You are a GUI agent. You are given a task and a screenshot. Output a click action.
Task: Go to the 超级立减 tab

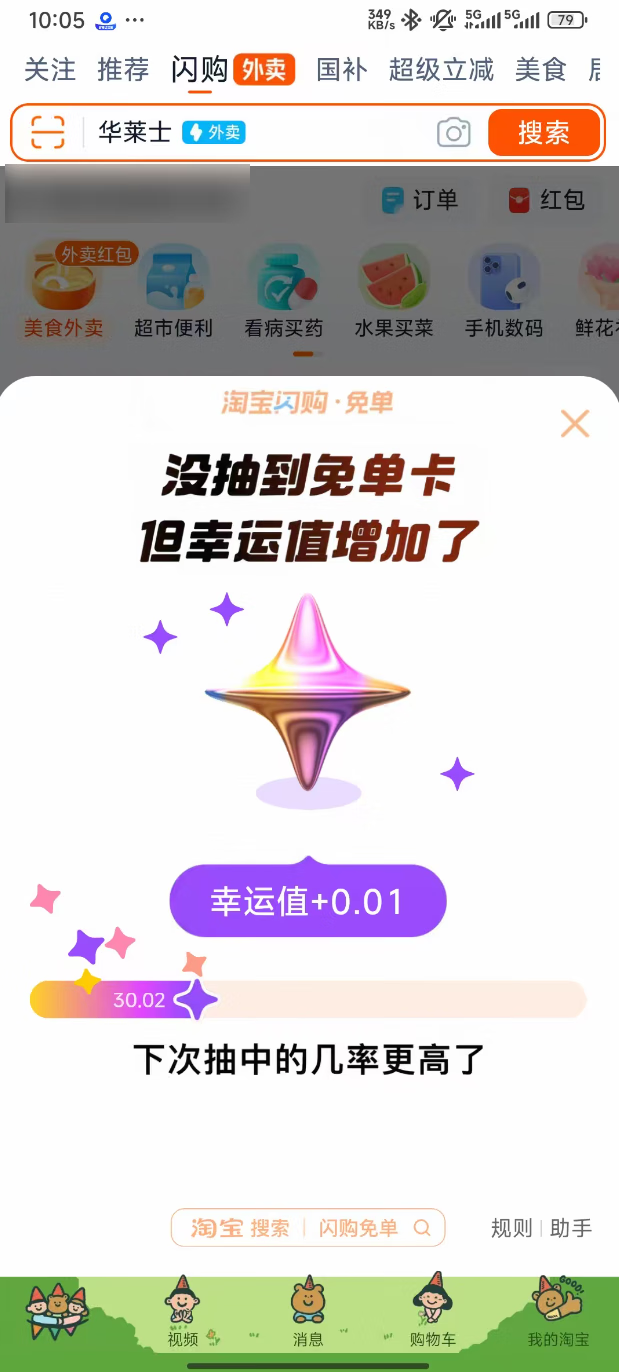point(441,70)
